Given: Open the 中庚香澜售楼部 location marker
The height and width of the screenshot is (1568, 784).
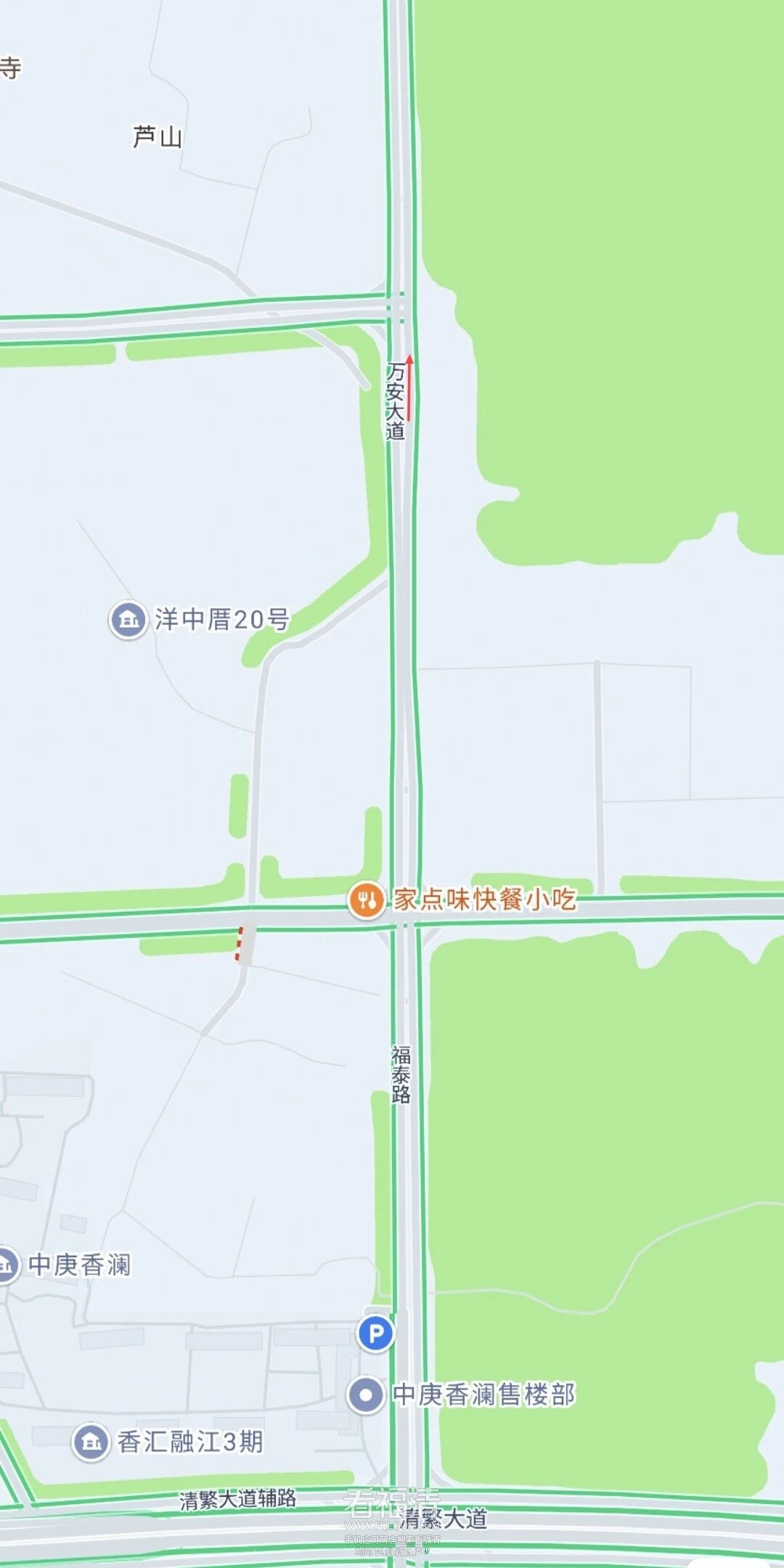Looking at the screenshot, I should click(366, 1395).
